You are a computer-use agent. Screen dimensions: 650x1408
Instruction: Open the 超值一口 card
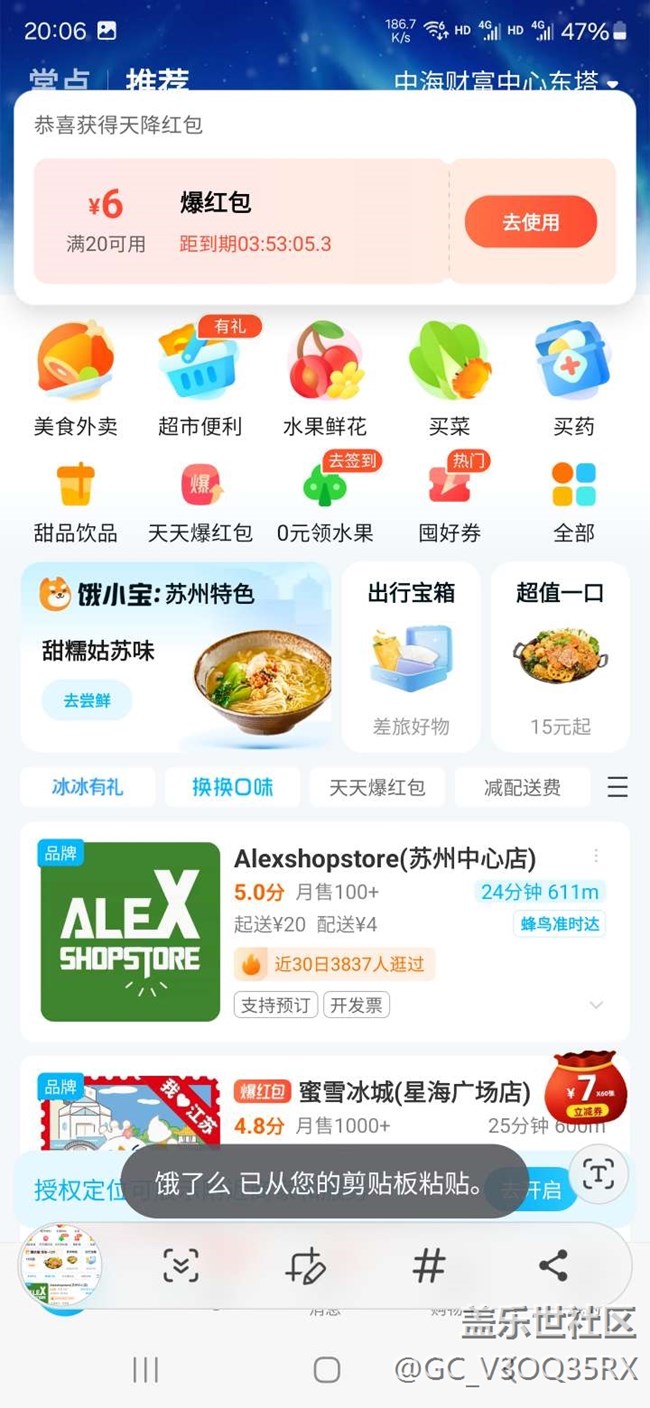(560, 657)
